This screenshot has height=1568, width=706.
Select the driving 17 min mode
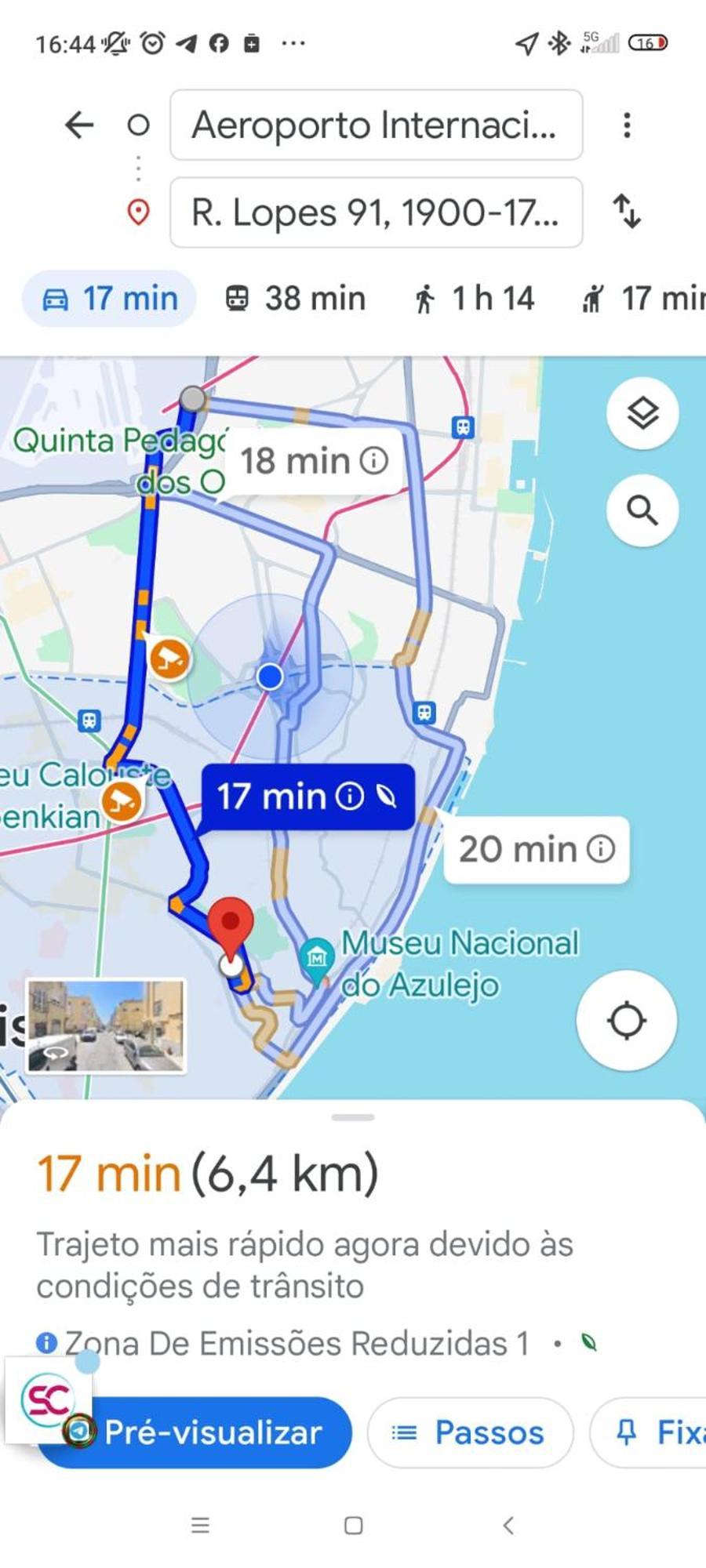click(x=109, y=299)
